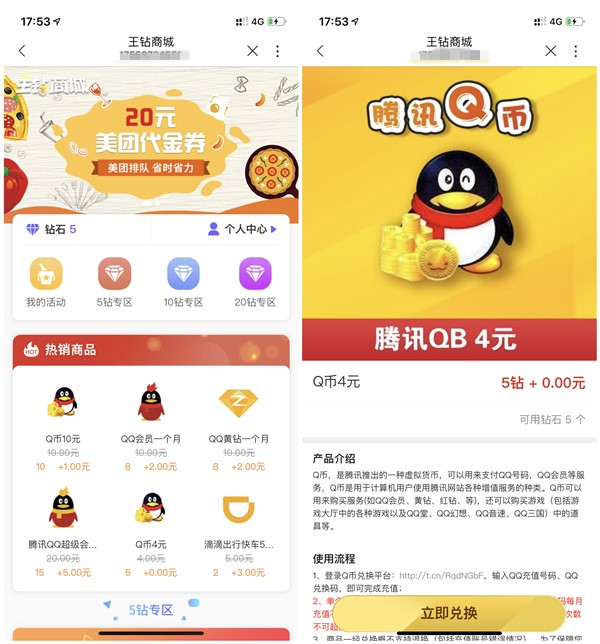Go to 20钻专区 shortcut
The image size is (600, 644).
(254, 281)
